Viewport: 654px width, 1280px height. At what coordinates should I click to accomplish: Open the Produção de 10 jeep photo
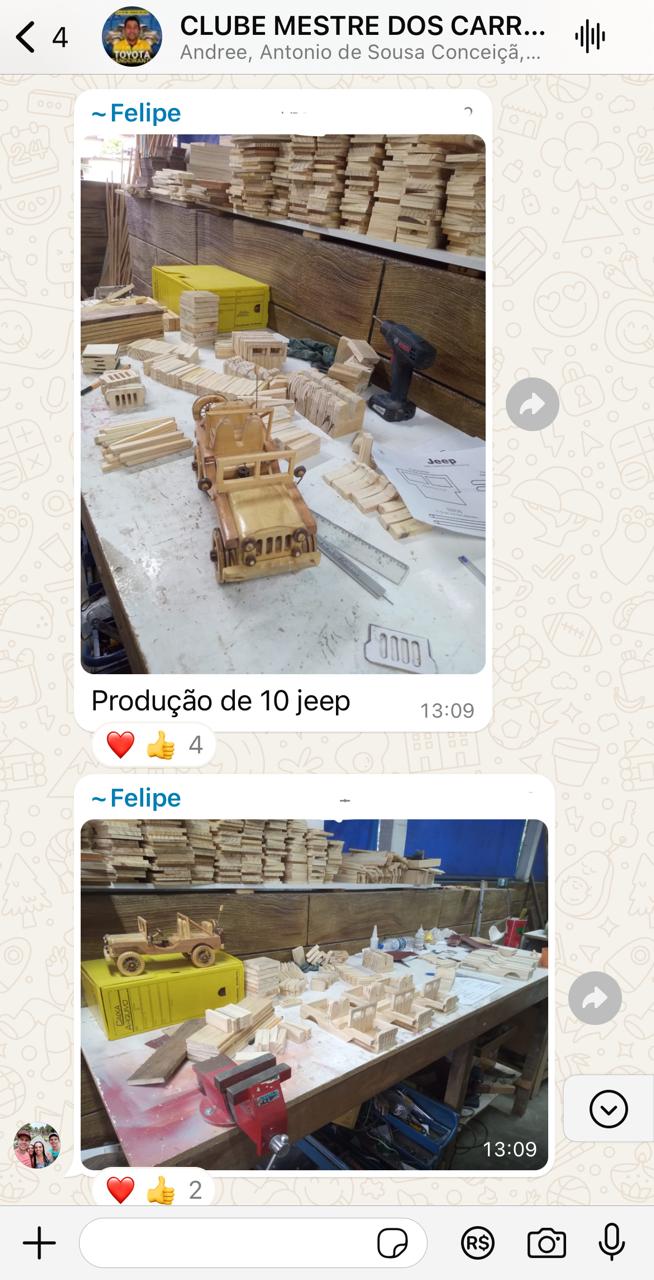point(283,404)
